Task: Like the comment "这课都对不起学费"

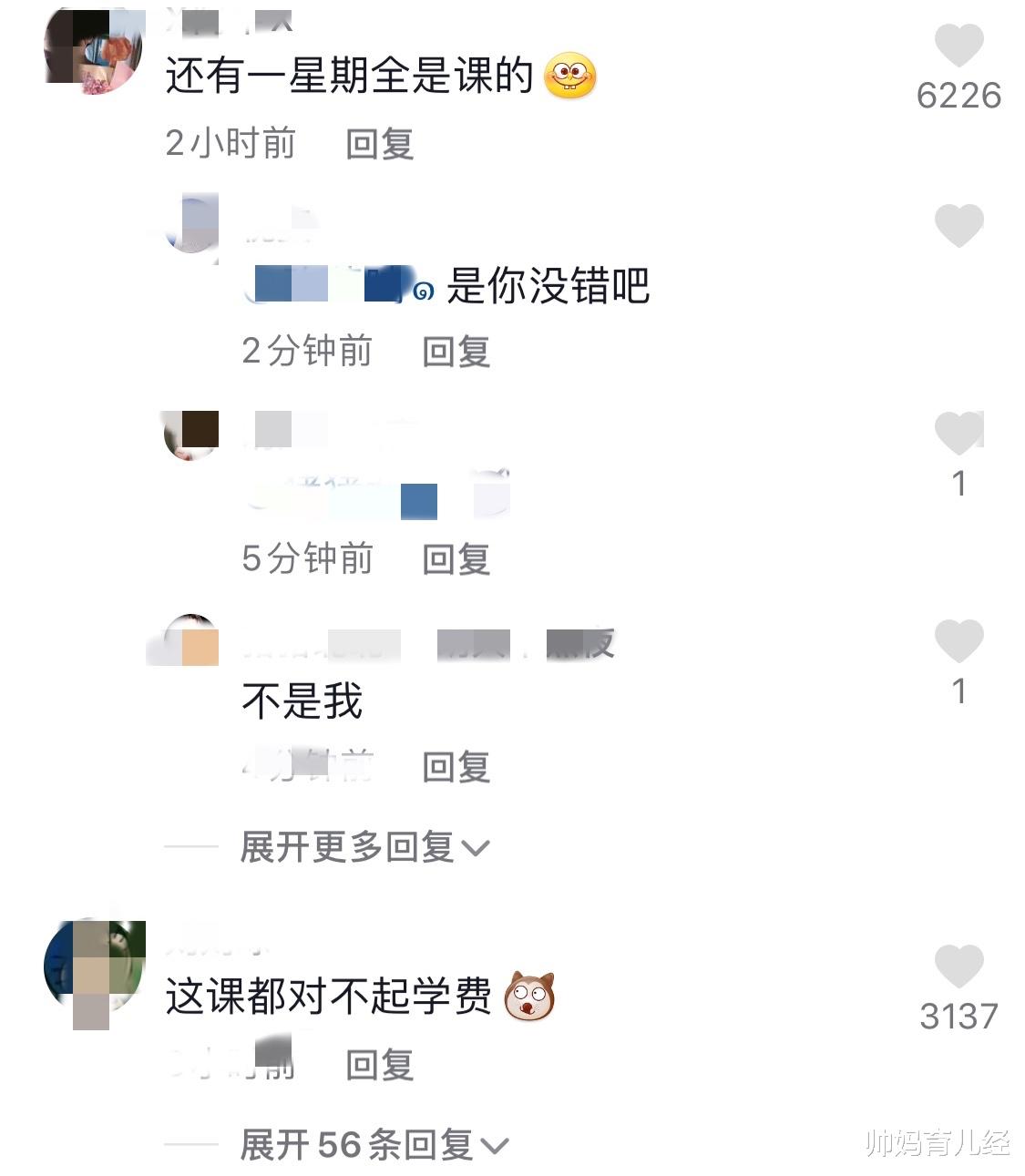Action: point(957,967)
